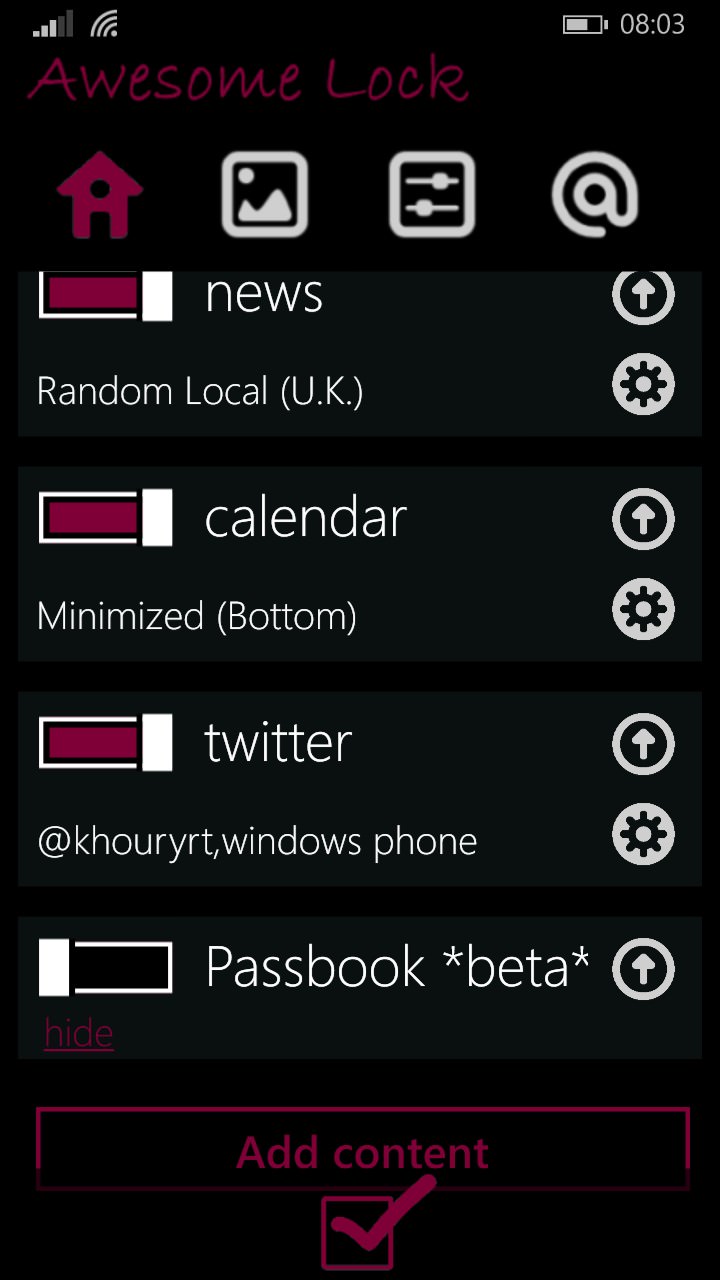Move the calendar item up
720x1280 pixels.
(643, 519)
